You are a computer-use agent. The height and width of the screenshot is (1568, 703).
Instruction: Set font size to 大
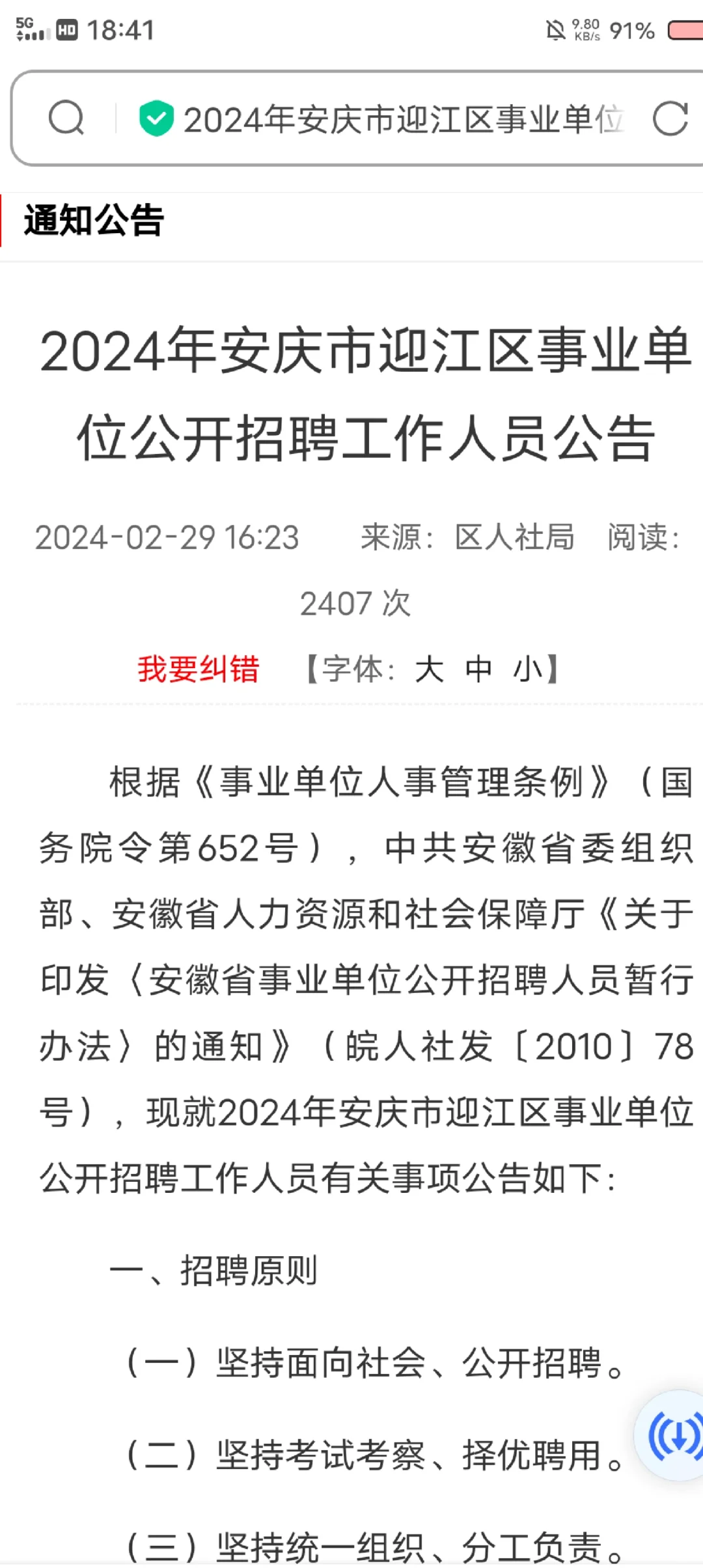pyautogui.click(x=430, y=669)
